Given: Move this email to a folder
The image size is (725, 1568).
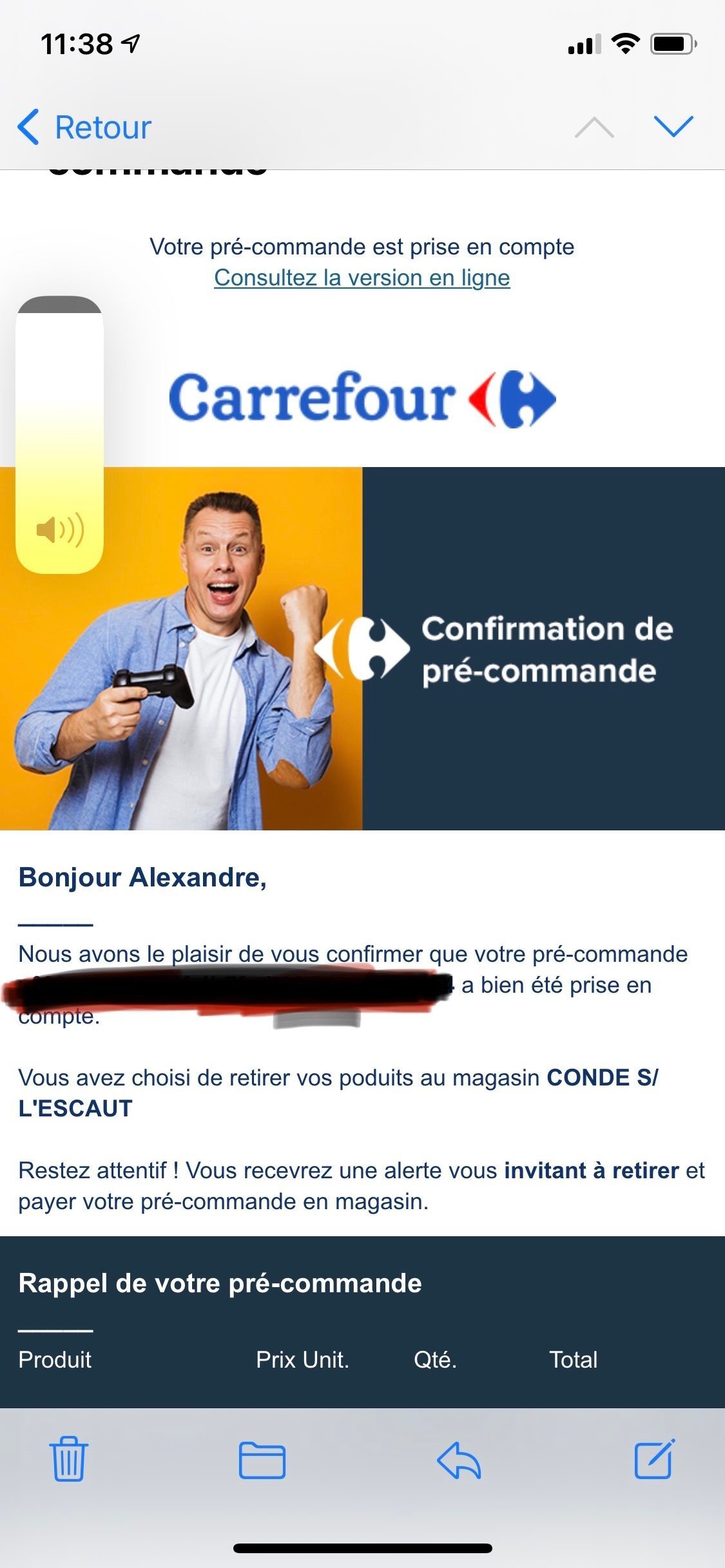Looking at the screenshot, I should 262,1460.
